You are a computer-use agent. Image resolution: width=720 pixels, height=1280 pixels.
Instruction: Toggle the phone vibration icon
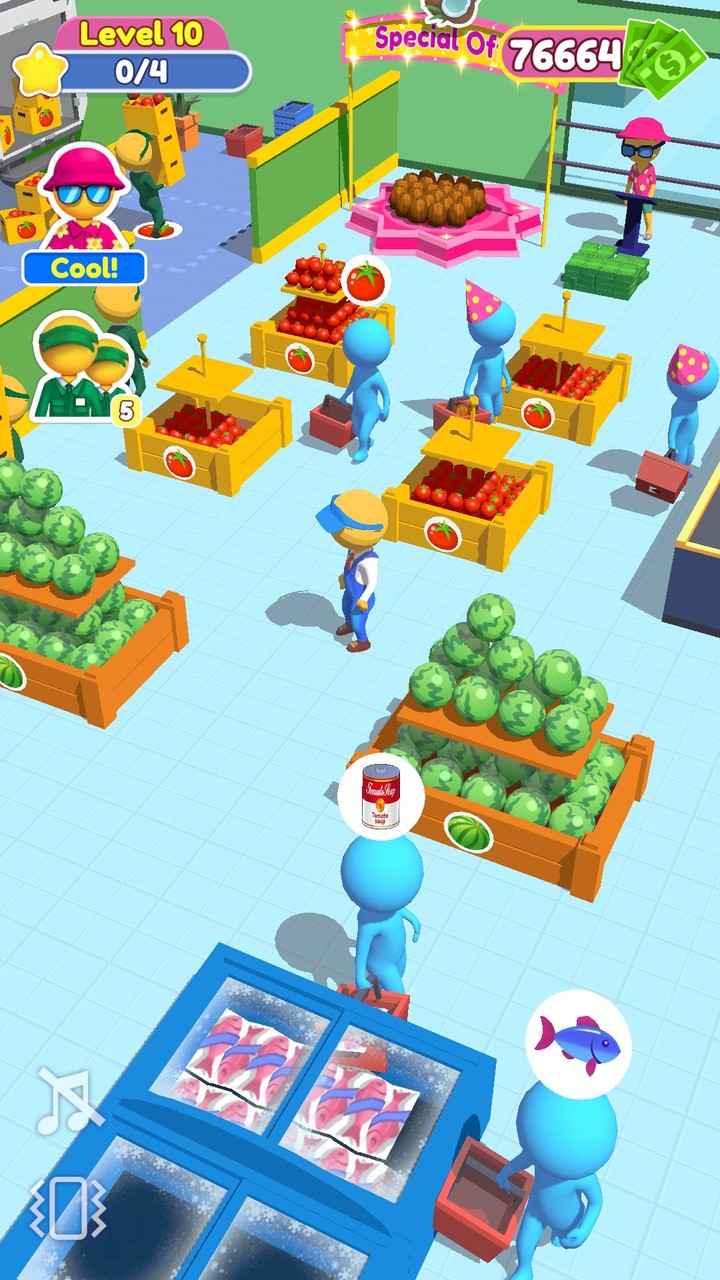(67, 1208)
